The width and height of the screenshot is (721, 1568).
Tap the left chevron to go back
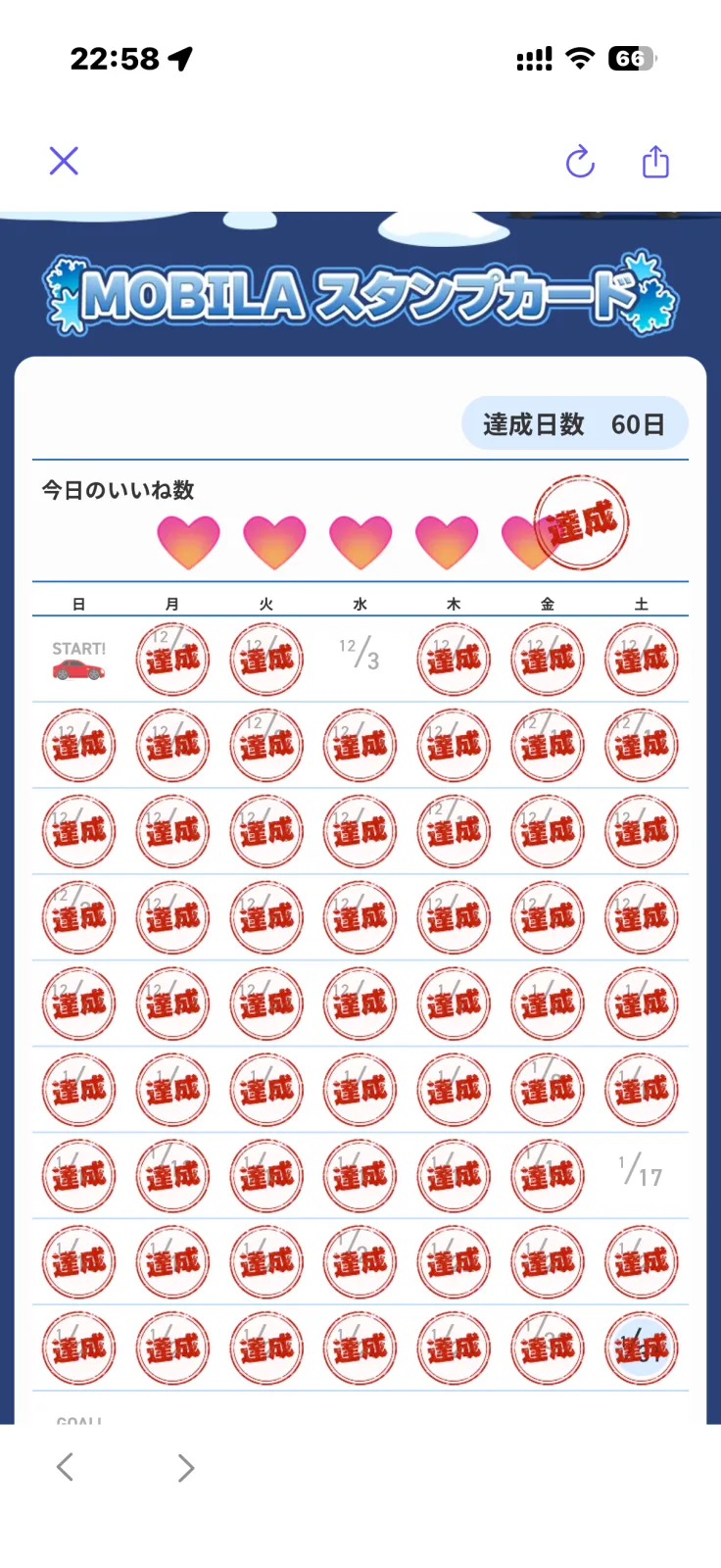[64, 1466]
